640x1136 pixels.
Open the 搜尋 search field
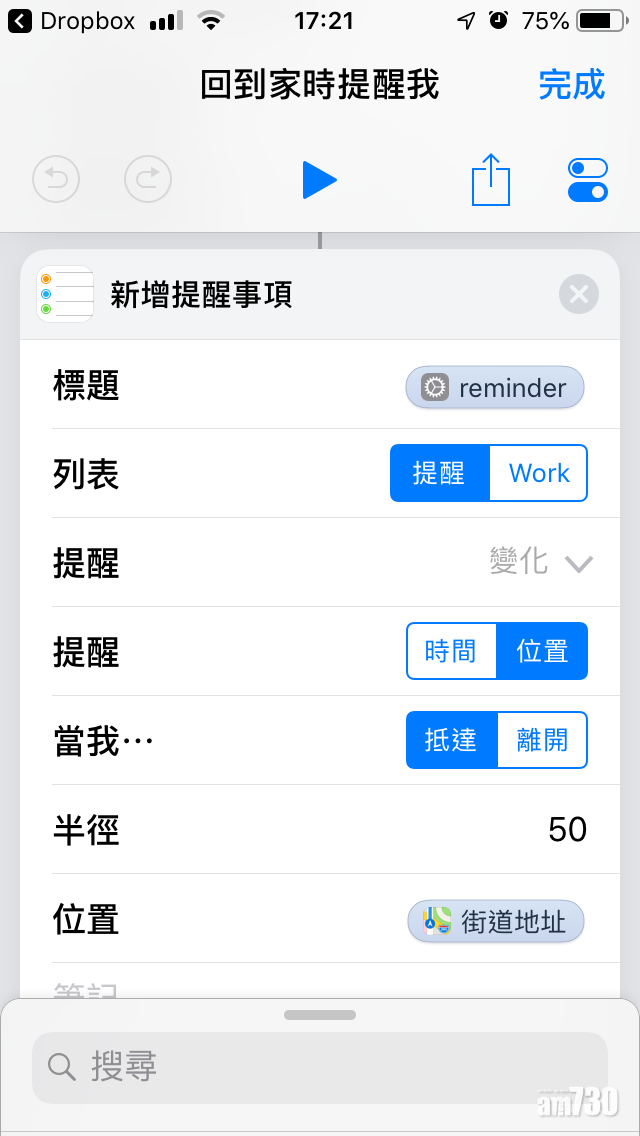(320, 1067)
